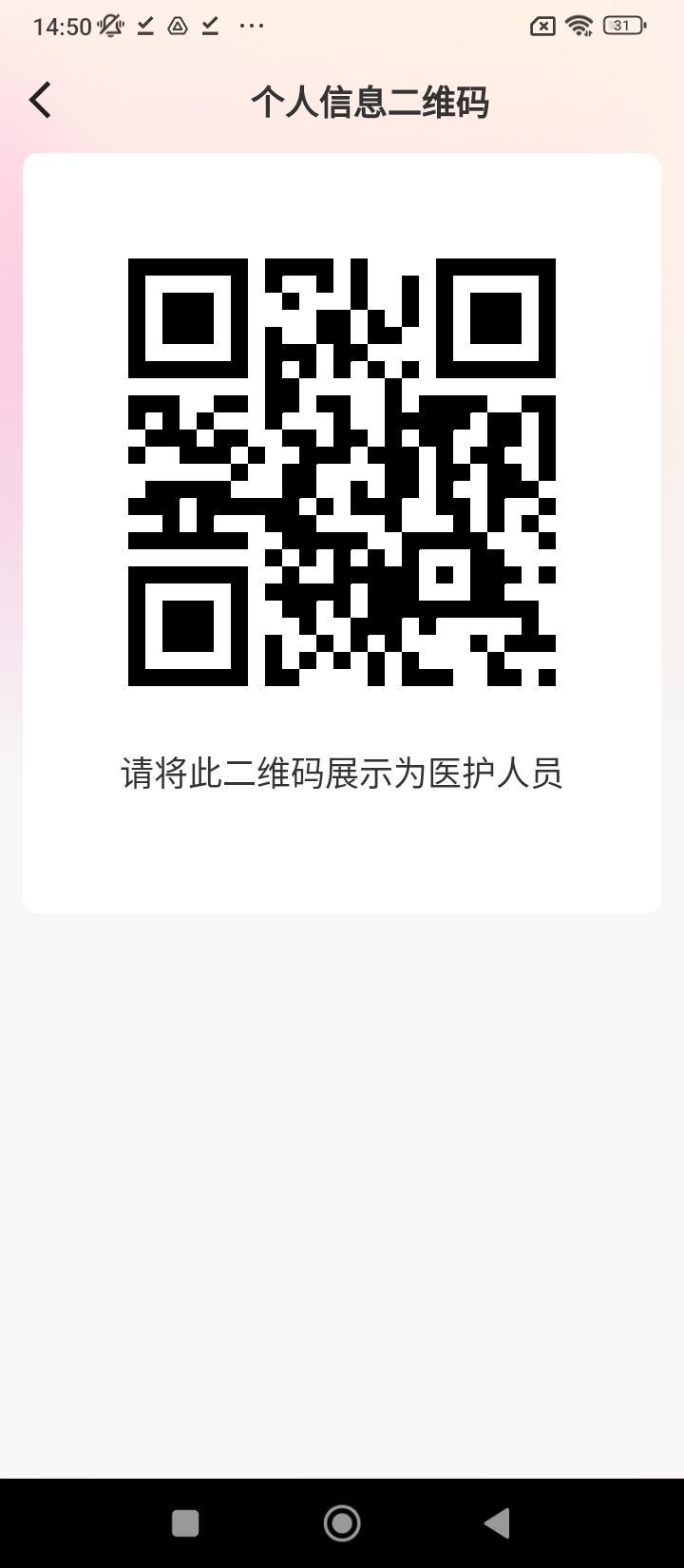Tap the recent apps square button
Screen dimensions: 684x1568
(185, 1521)
